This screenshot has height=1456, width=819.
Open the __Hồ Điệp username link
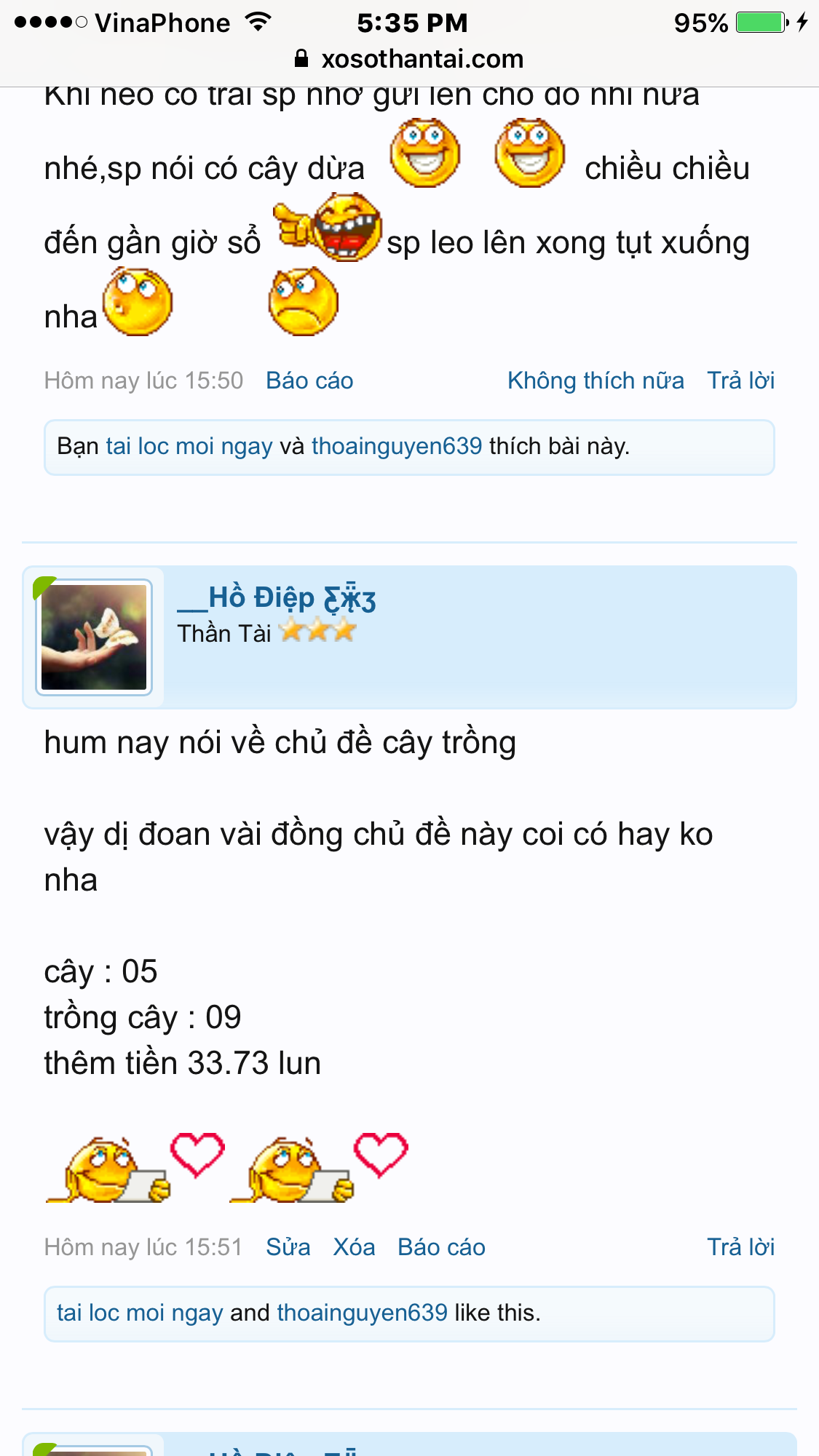point(277,598)
